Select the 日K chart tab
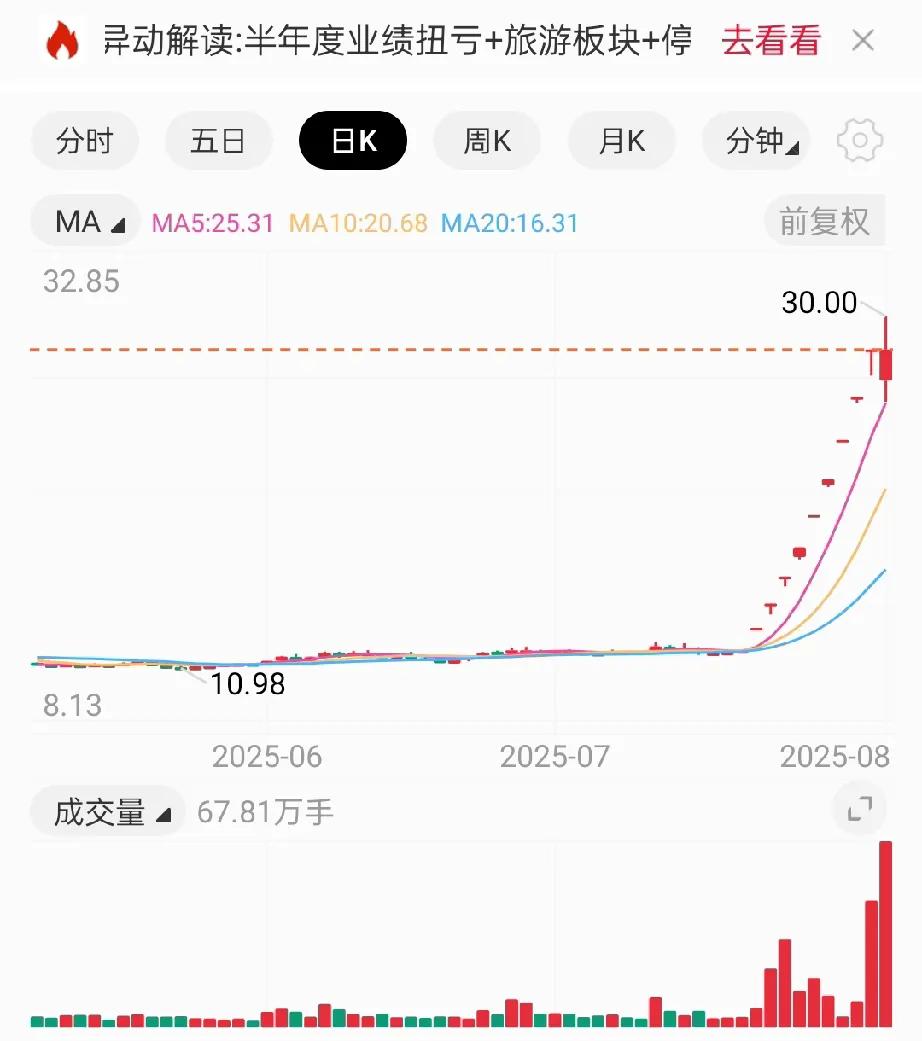 [x=353, y=141]
